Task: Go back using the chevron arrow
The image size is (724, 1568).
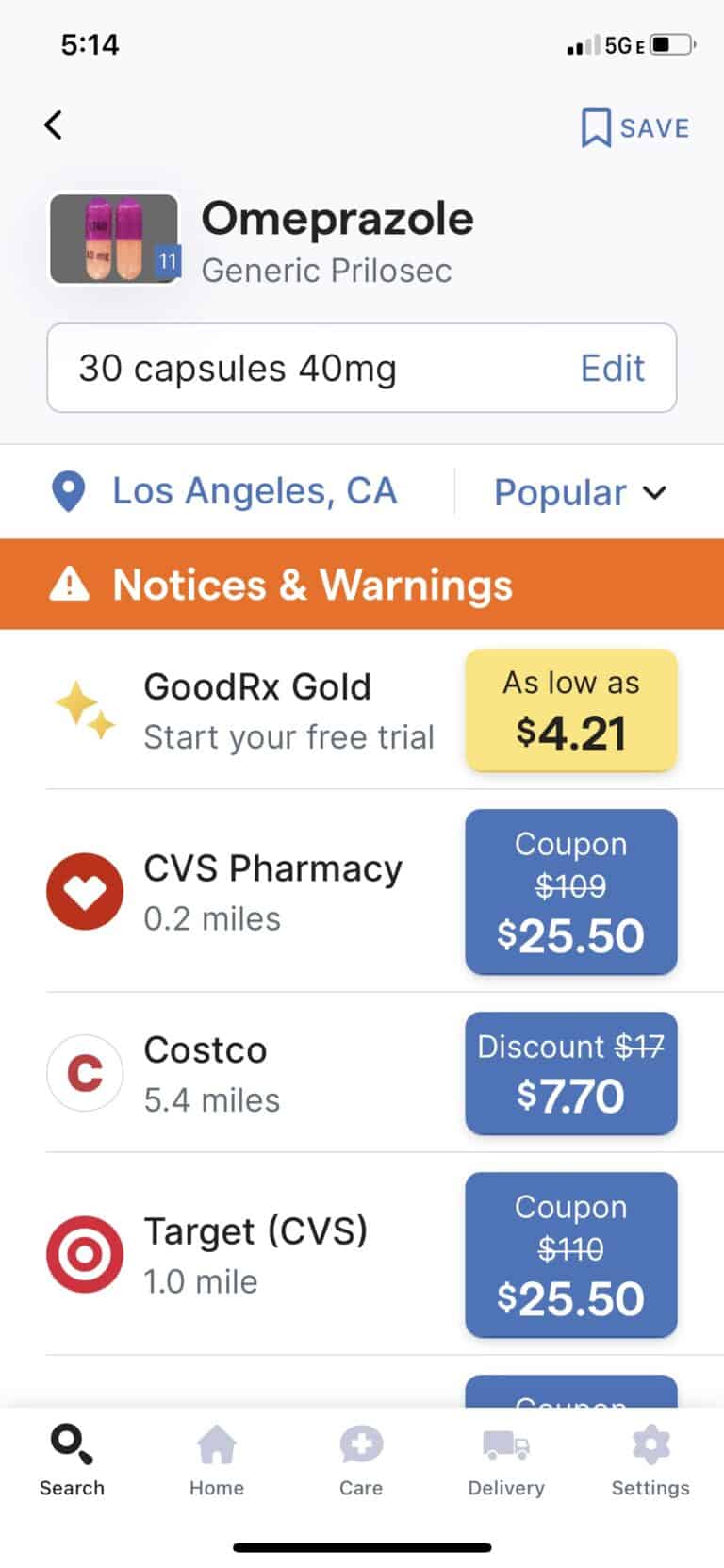Action: [53, 124]
